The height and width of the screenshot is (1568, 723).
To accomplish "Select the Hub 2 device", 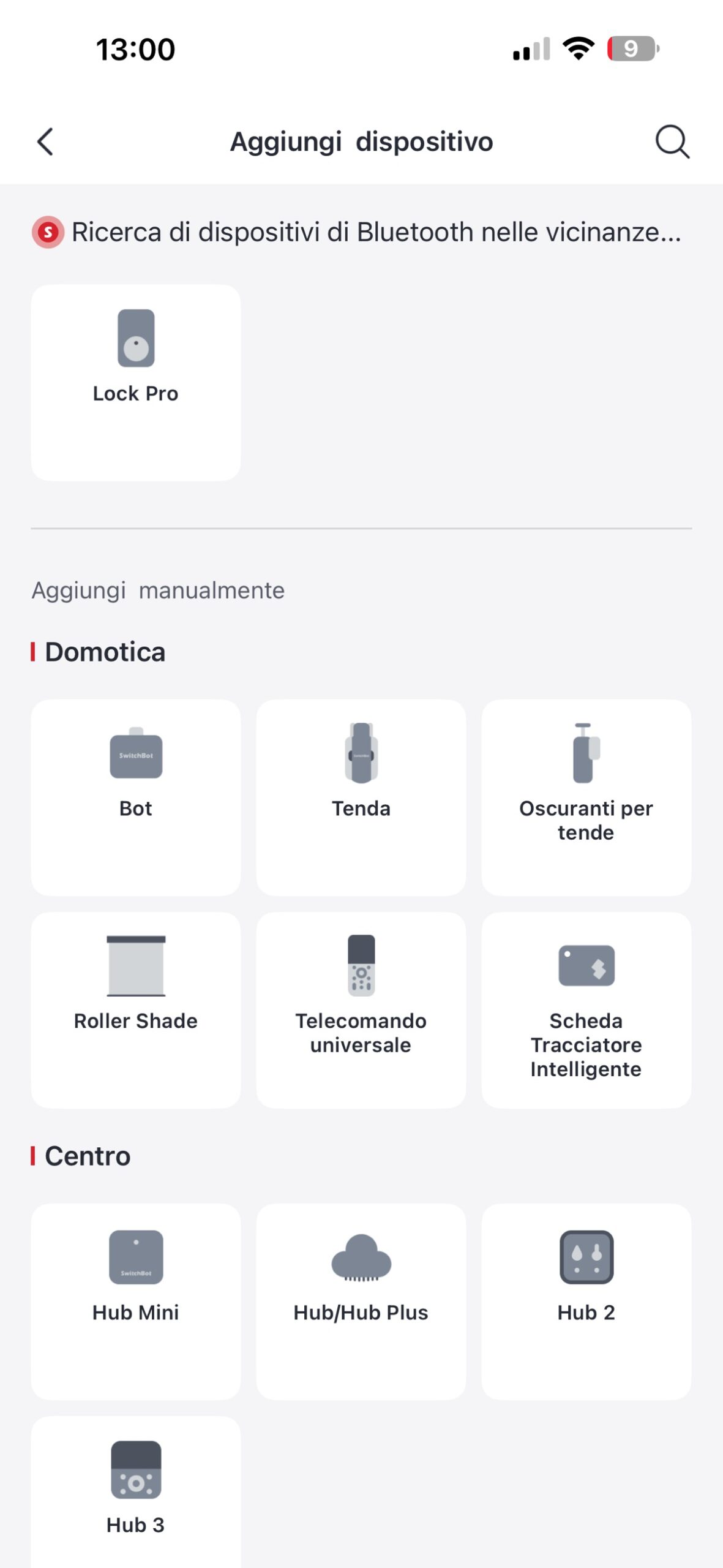I will 586,1300.
